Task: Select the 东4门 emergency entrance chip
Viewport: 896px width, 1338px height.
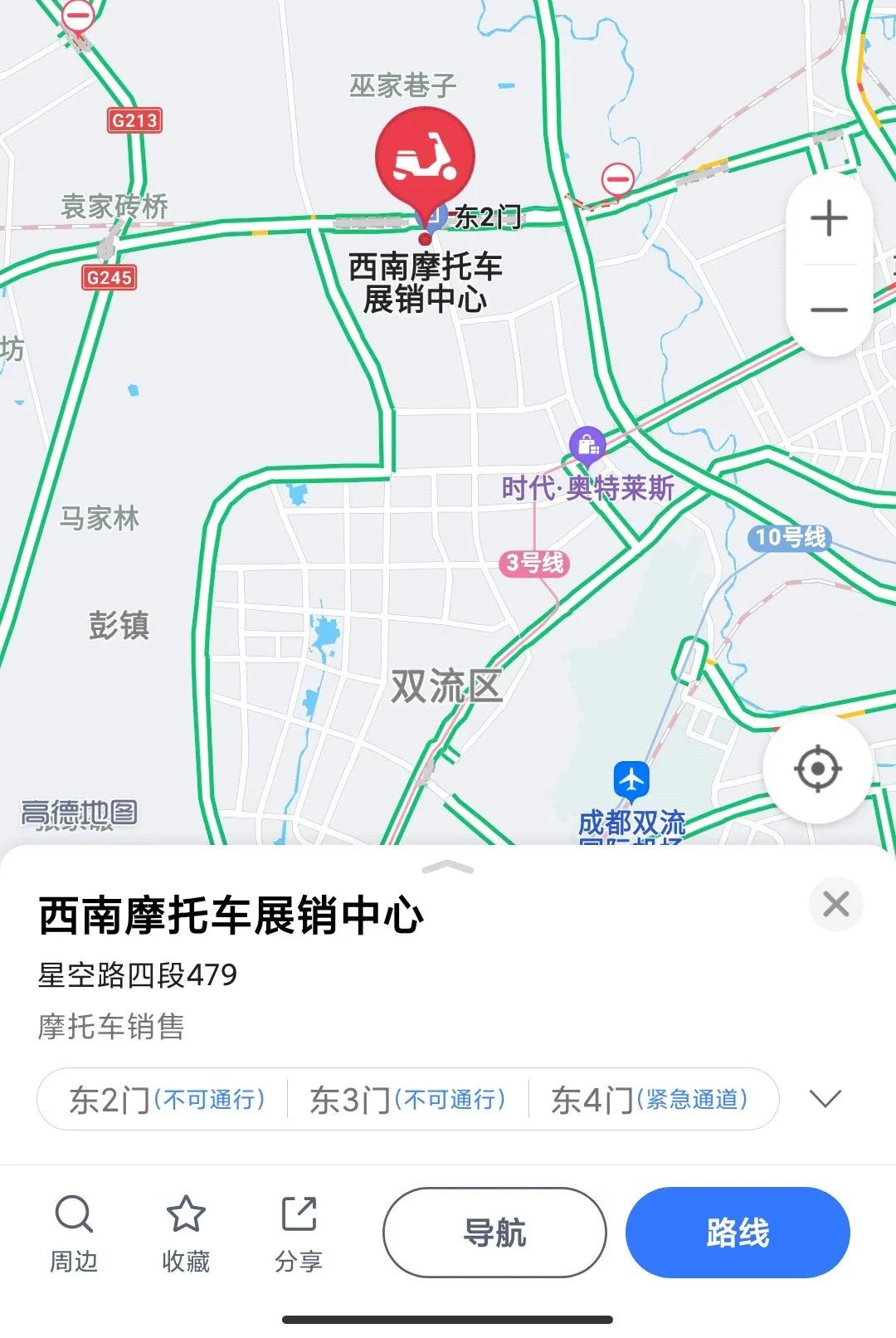Action: tap(650, 1100)
